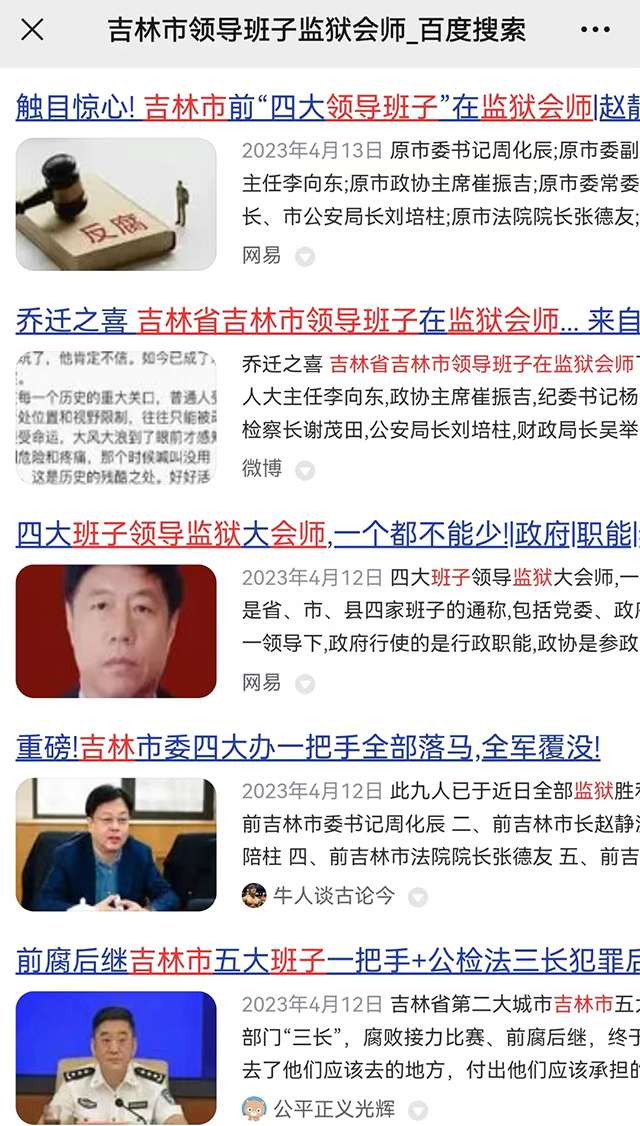This screenshot has height=1126, width=640.
Task: Tap the uniformed officer thumbnail image
Action: pyautogui.click(x=116, y=1057)
